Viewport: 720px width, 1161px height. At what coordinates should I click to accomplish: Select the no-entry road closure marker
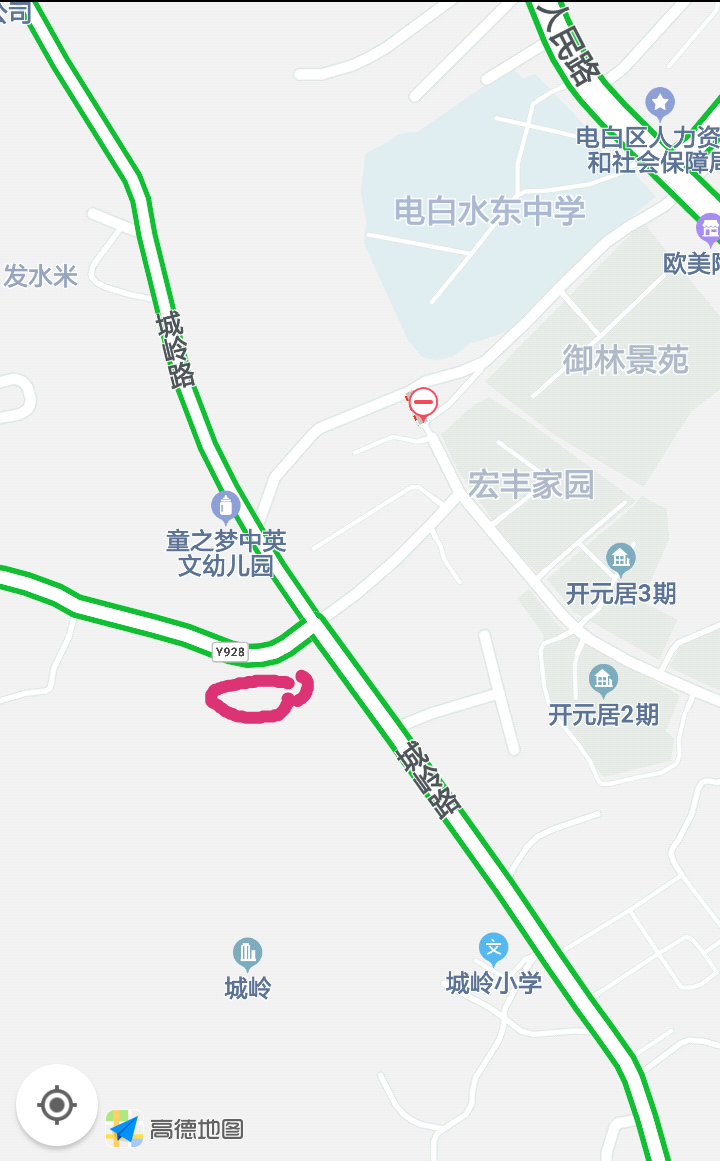[x=423, y=403]
